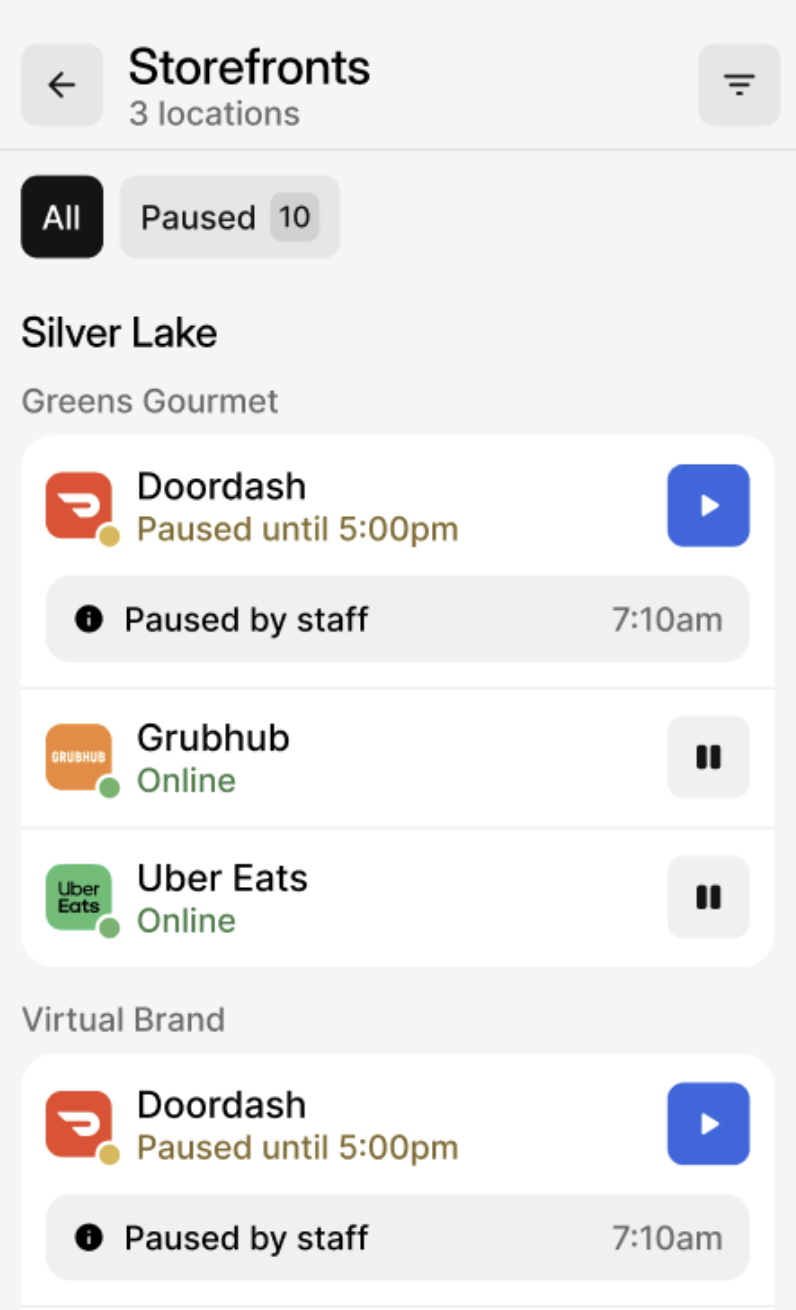The image size is (796, 1310).
Task: Select the All filter chip
Action: 62,217
